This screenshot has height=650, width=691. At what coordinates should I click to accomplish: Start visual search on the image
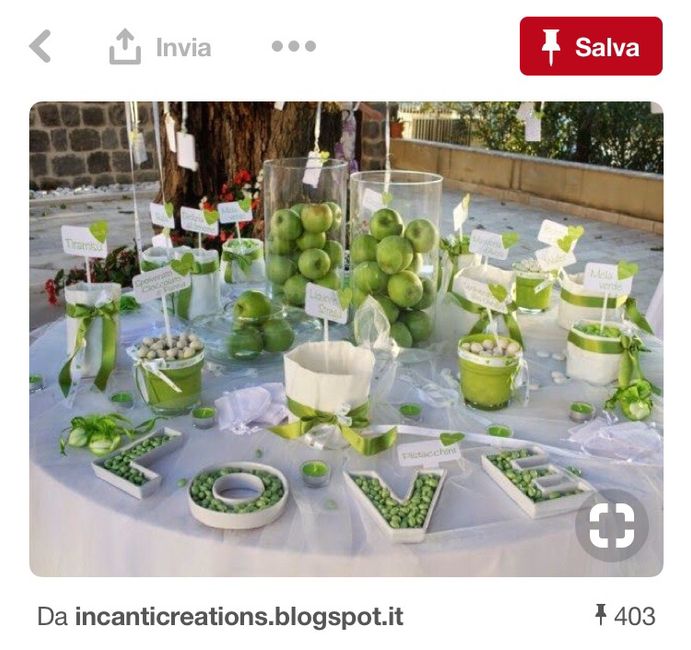(611, 525)
